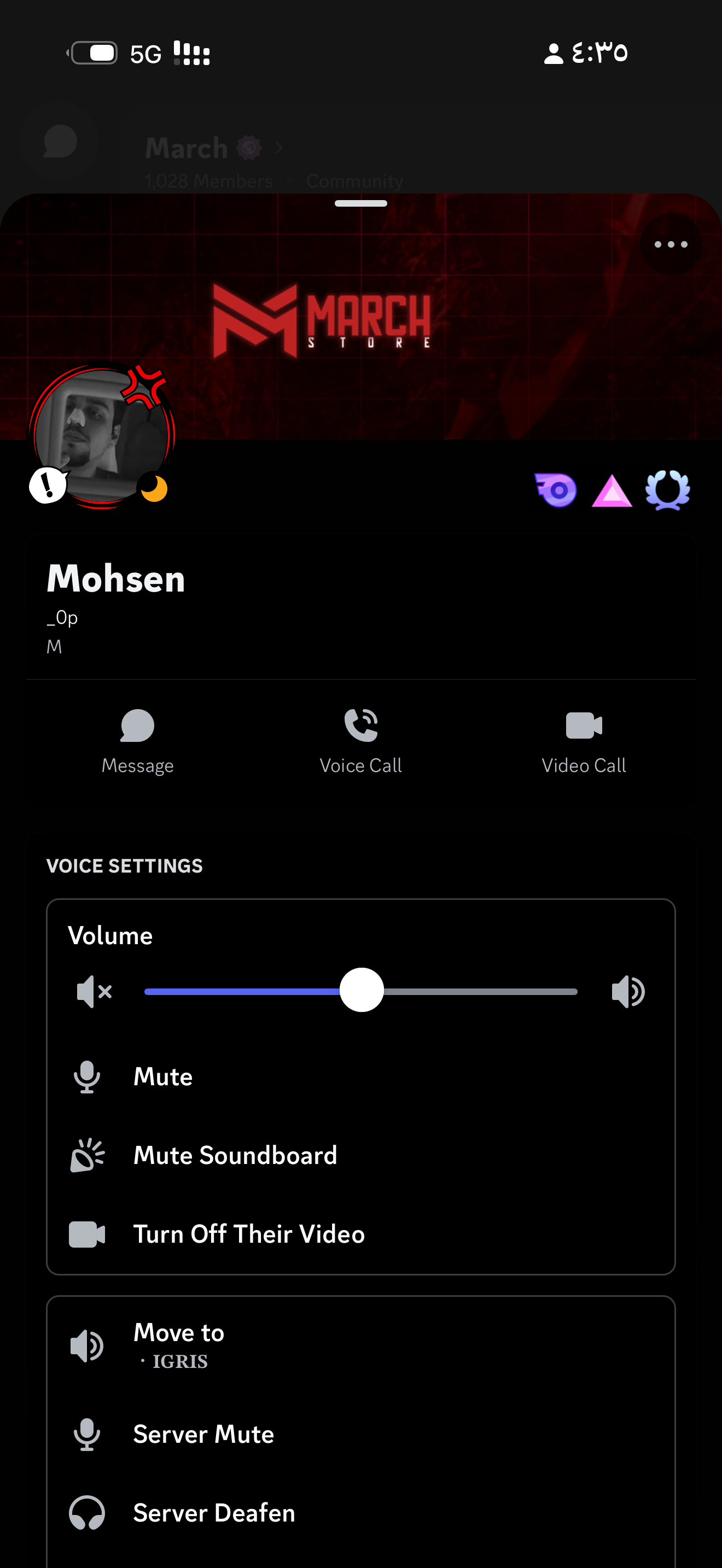The height and width of the screenshot is (1568, 722).
Task: Tap the muted-speaker icon on the volume bar
Action: 94,992
